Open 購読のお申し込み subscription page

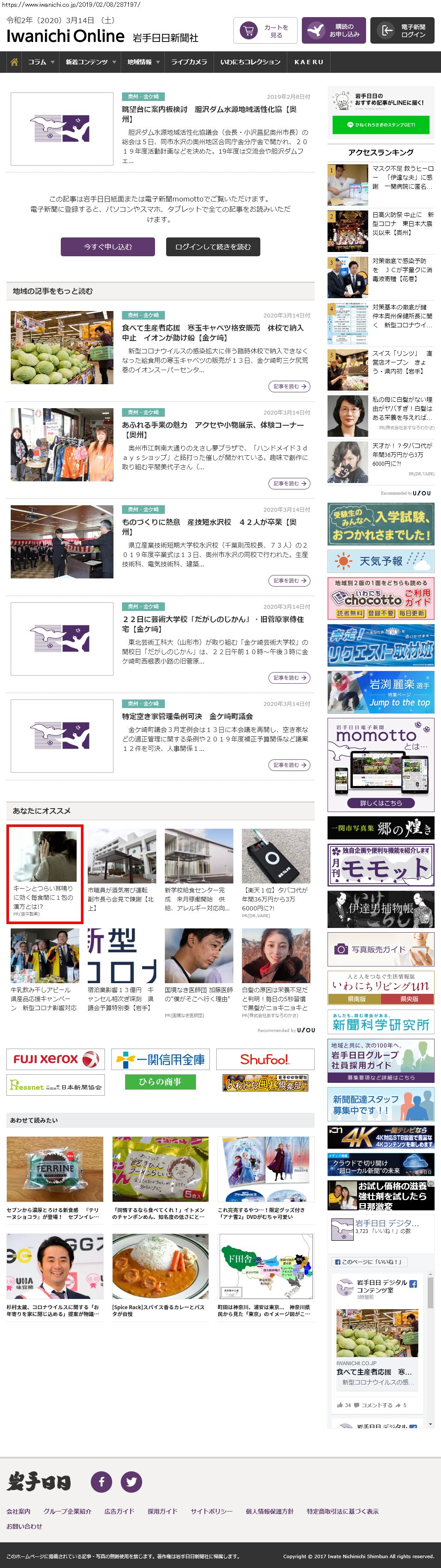pyautogui.click(x=334, y=31)
